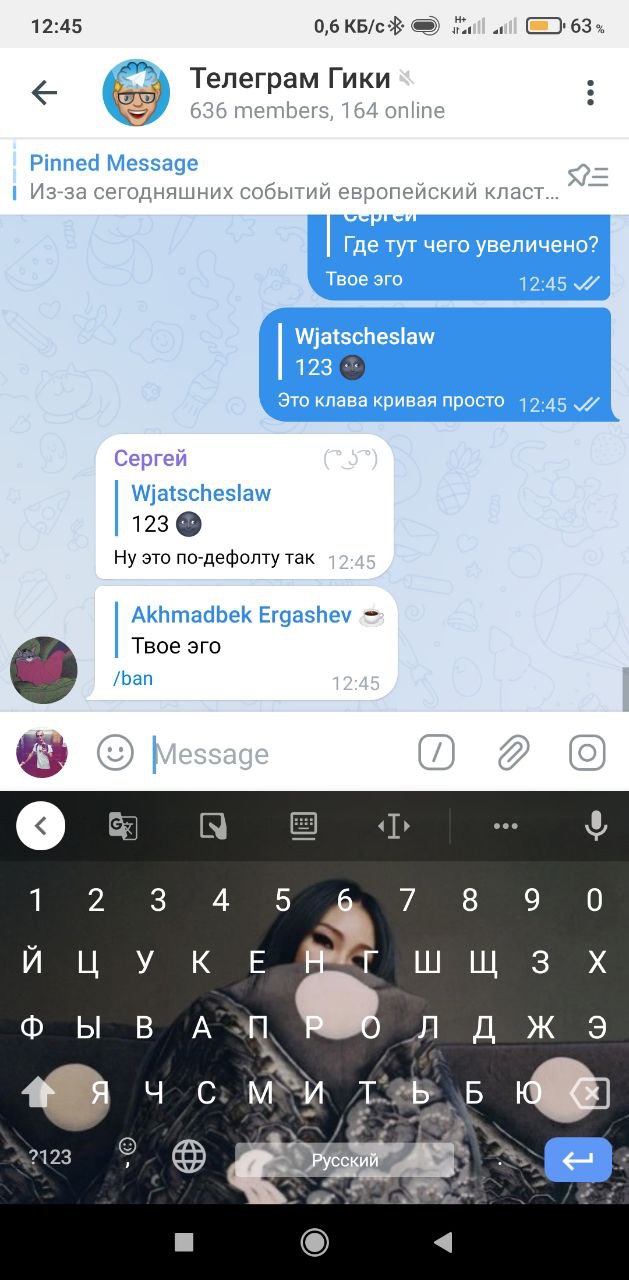Switch keyboard language with the globe key
The height and width of the screenshot is (1280, 629).
(189, 1157)
